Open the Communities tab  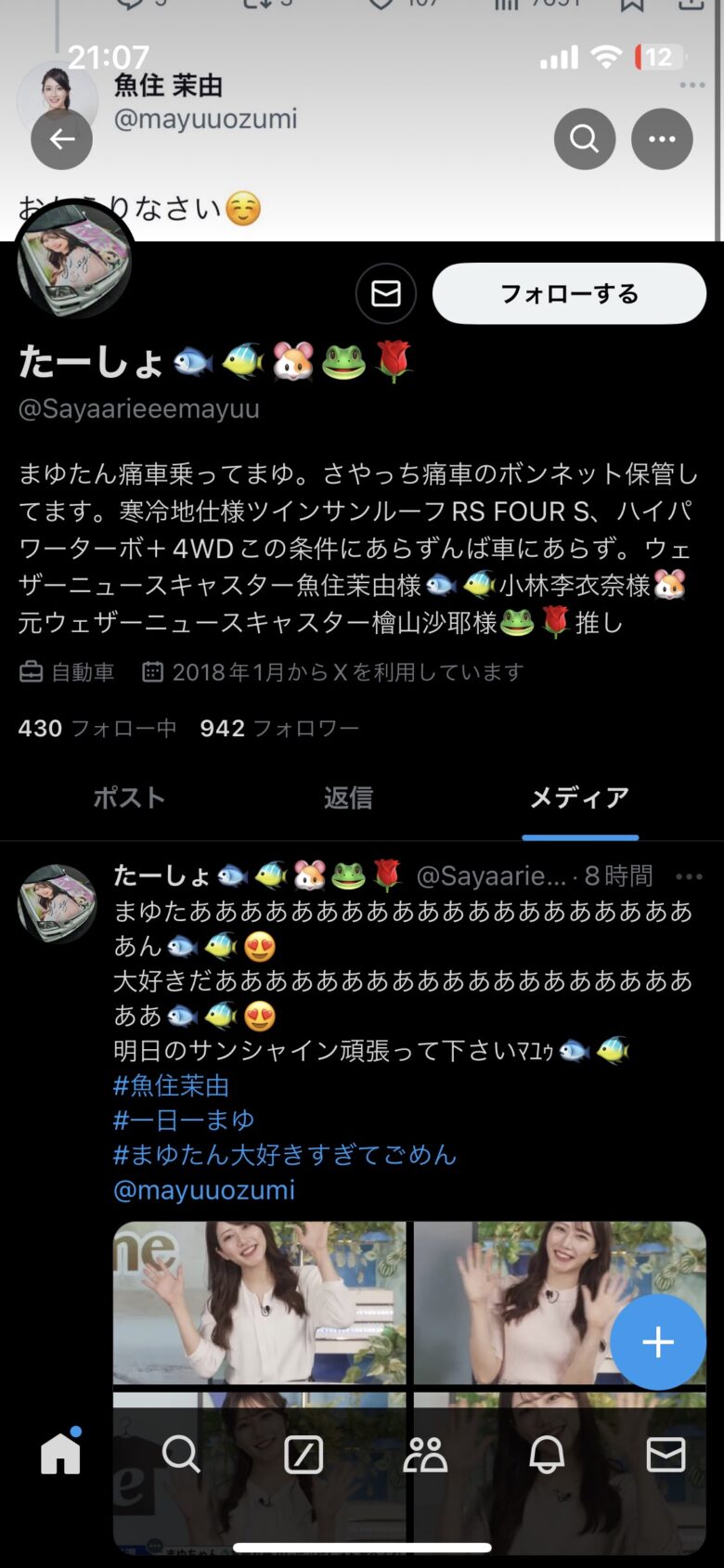[425, 1454]
